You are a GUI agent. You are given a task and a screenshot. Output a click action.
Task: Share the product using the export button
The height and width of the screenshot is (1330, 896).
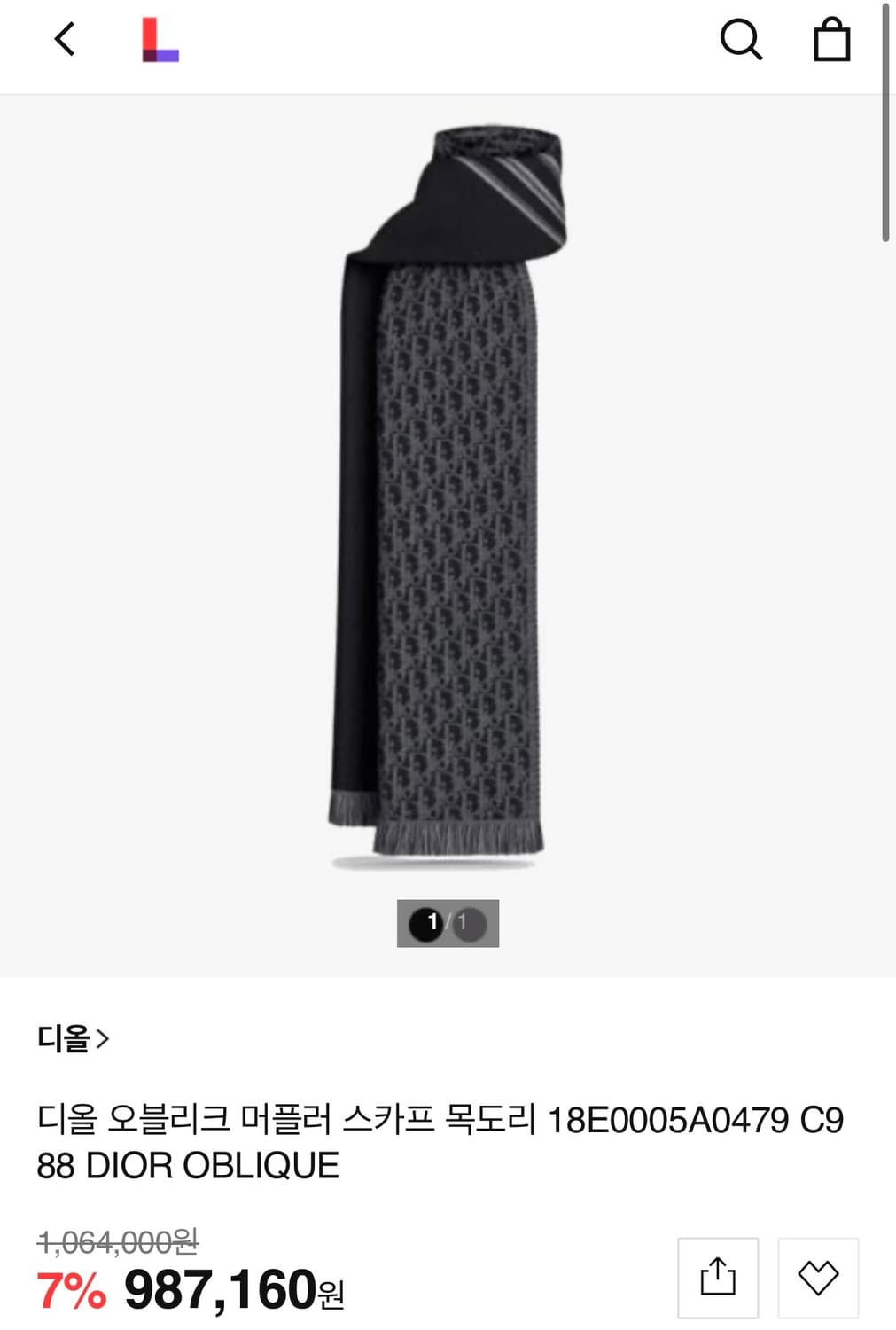pos(718,1277)
